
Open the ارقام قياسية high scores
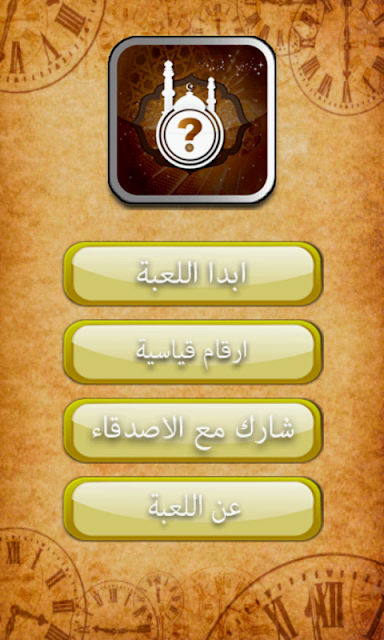[193, 352]
